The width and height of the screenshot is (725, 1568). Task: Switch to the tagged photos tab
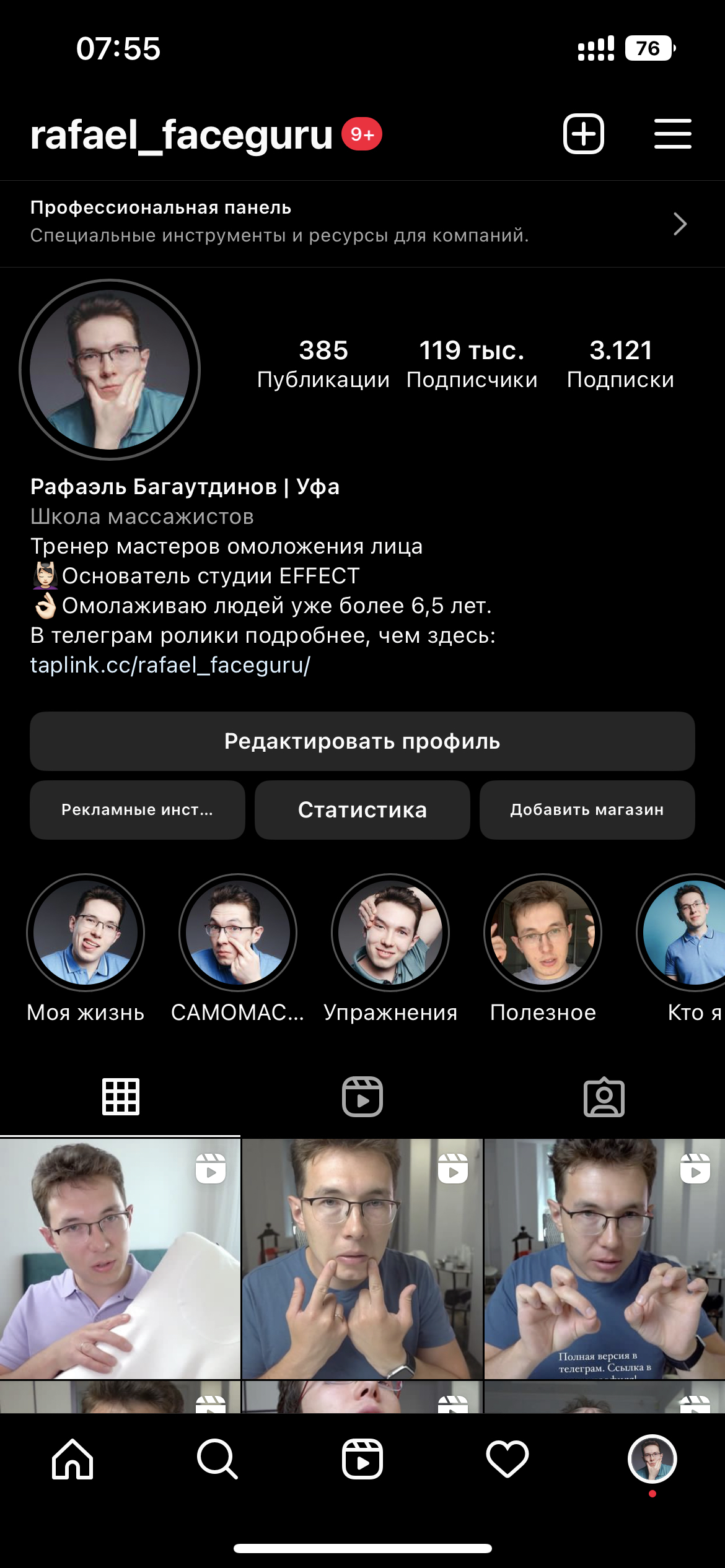coord(604,1097)
